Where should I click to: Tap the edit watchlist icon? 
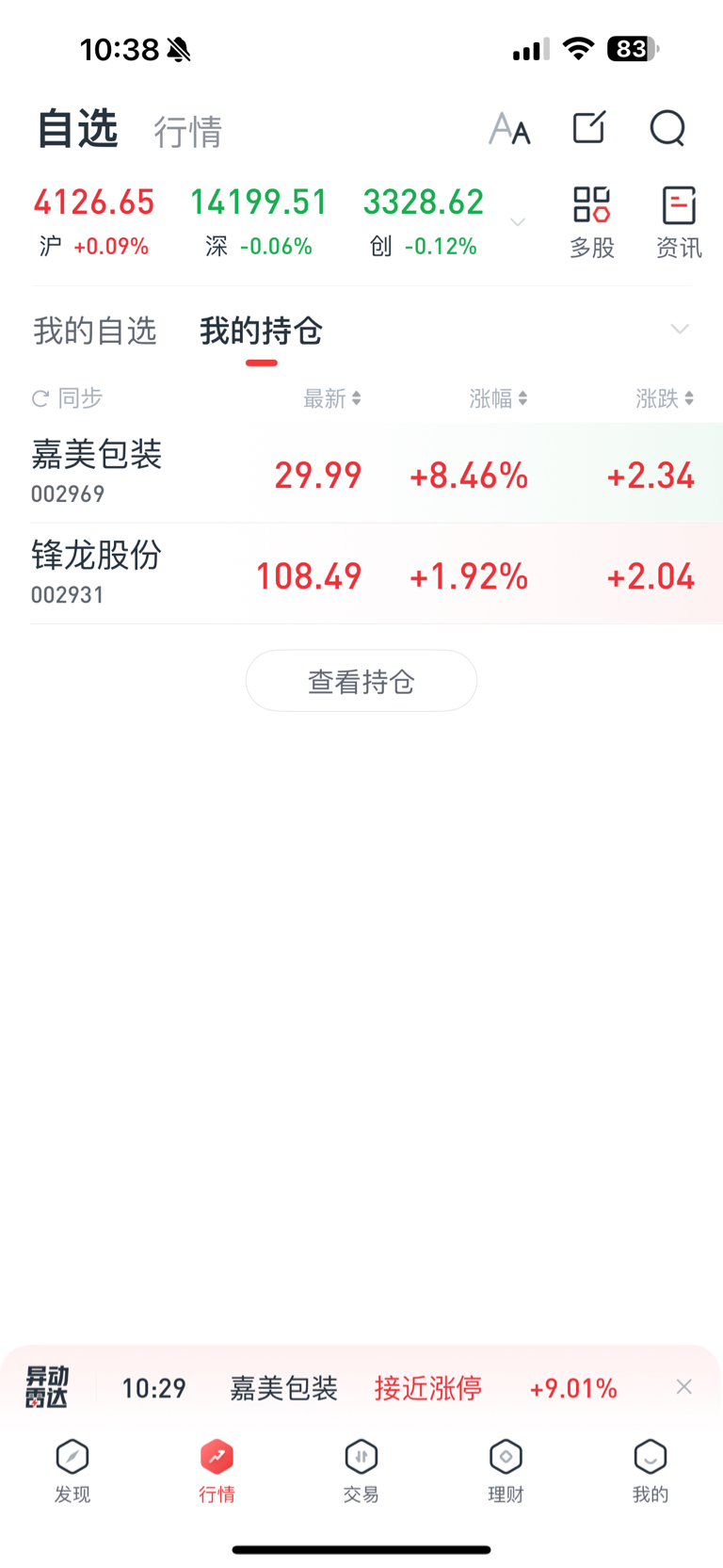[589, 128]
